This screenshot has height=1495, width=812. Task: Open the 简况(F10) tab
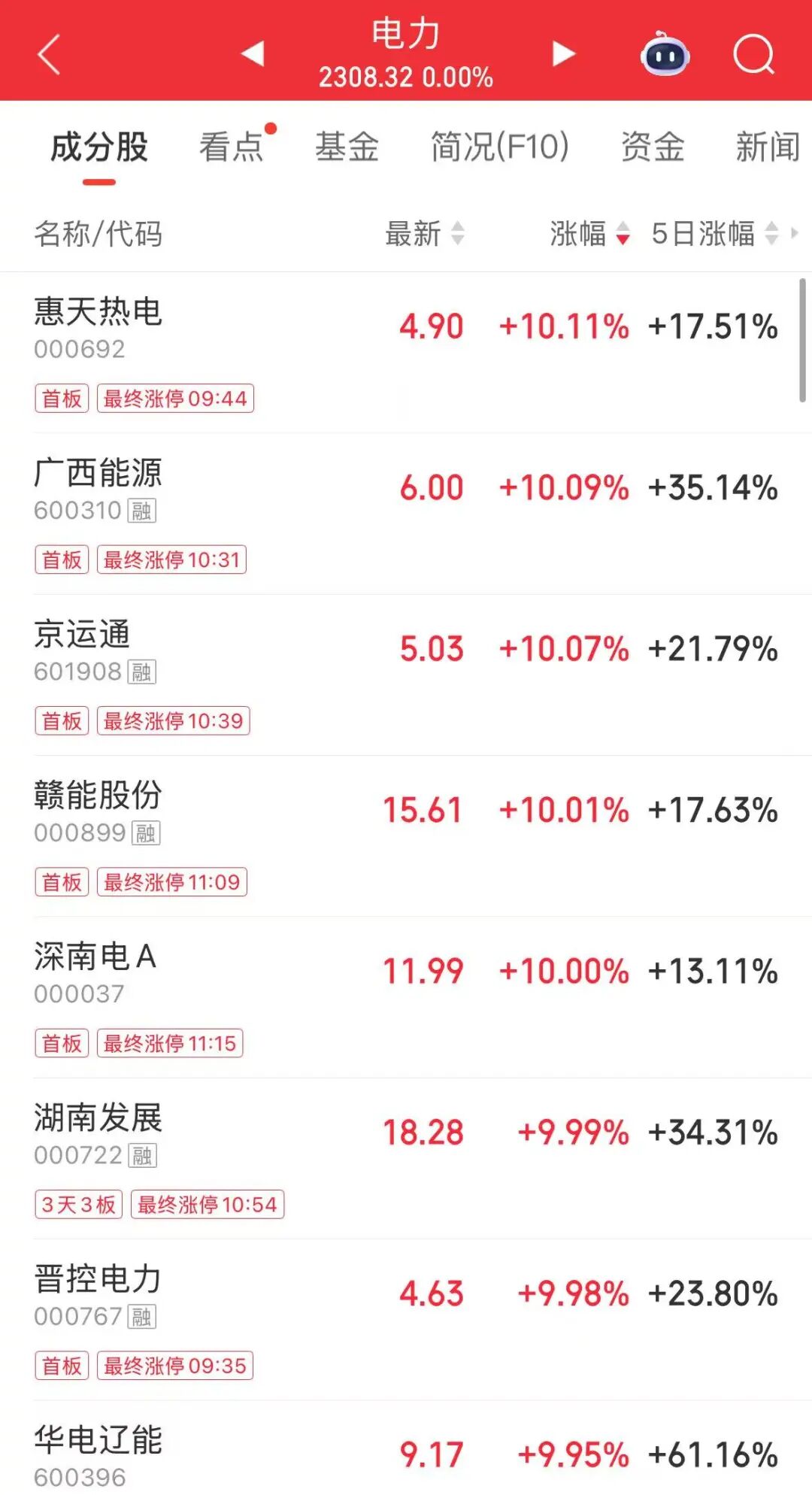(499, 147)
